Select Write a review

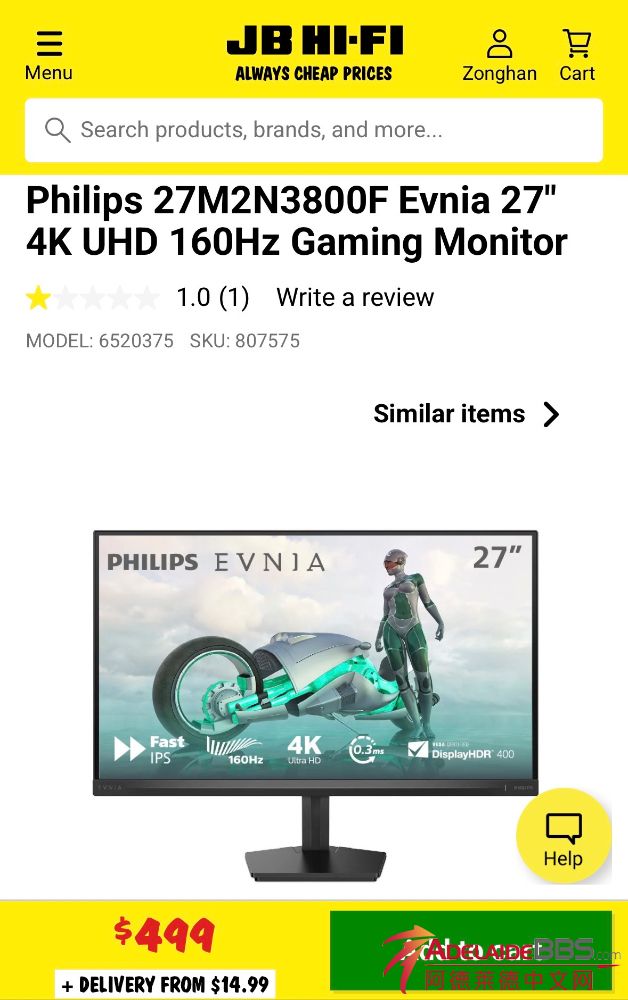355,298
